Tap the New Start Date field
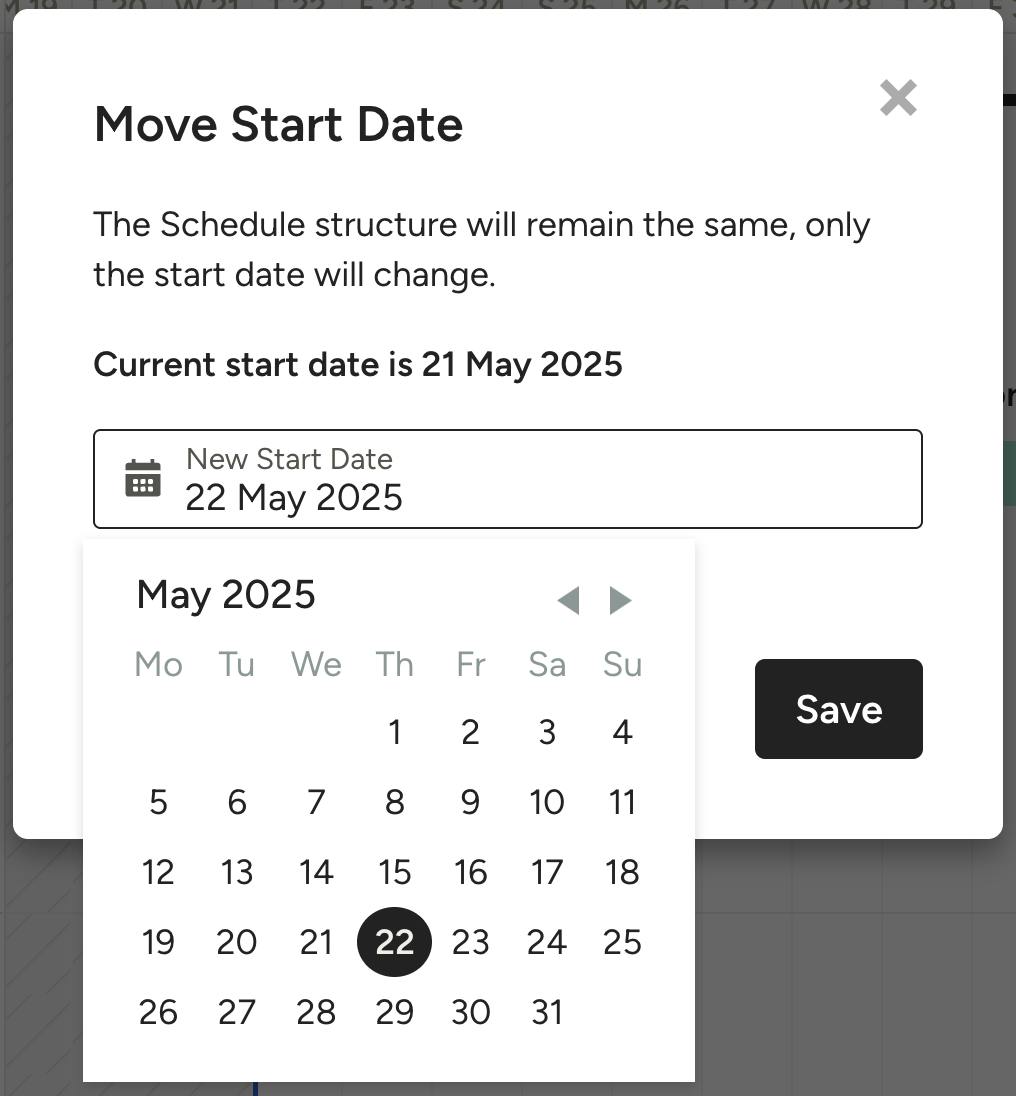This screenshot has width=1016, height=1096. (x=507, y=479)
